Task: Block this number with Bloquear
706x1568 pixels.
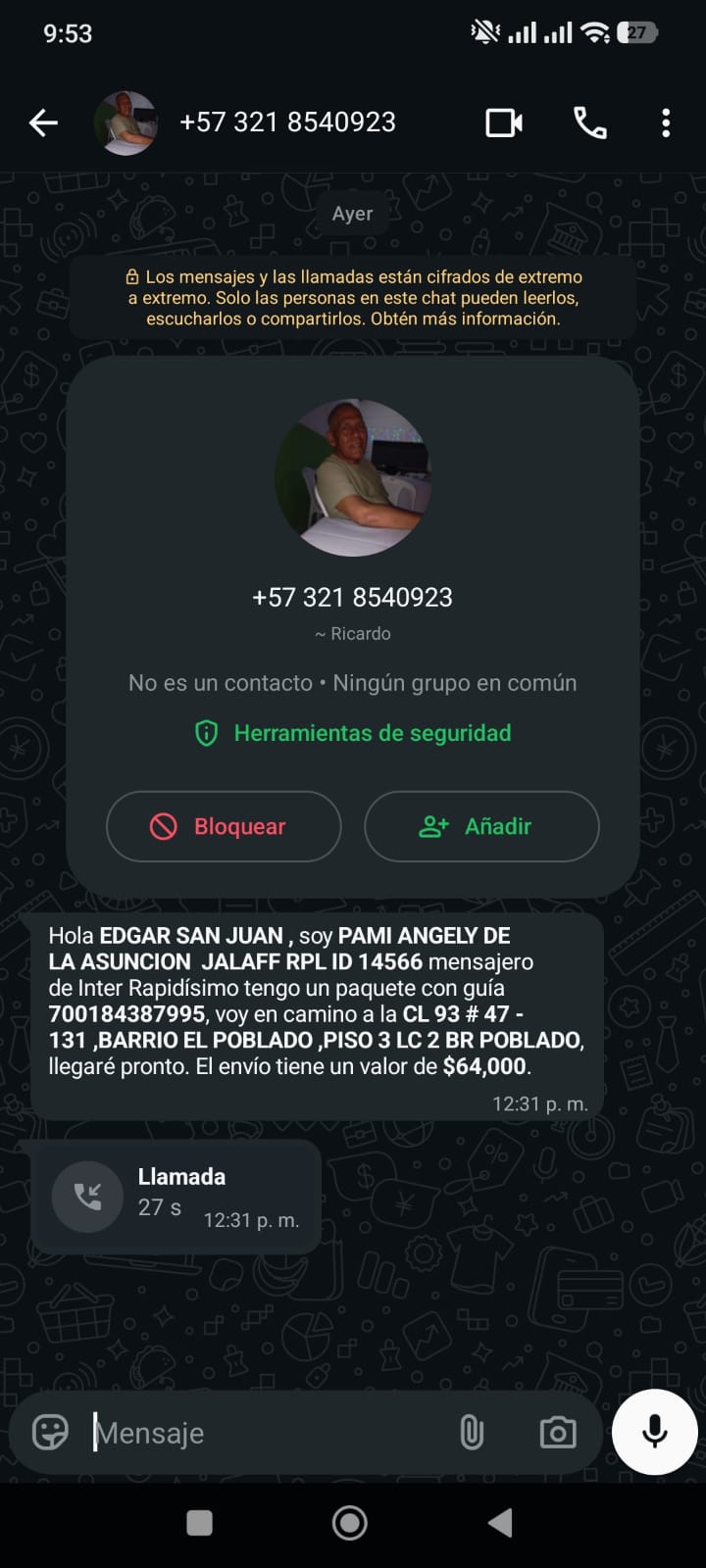Action: (x=224, y=826)
